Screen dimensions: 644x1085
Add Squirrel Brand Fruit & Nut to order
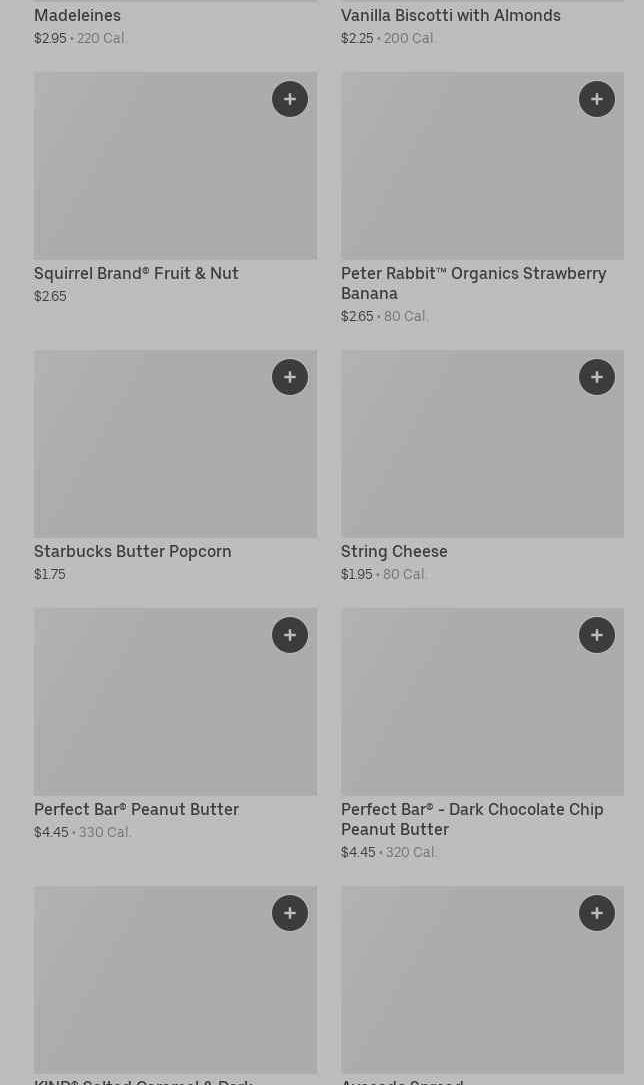coord(290,99)
